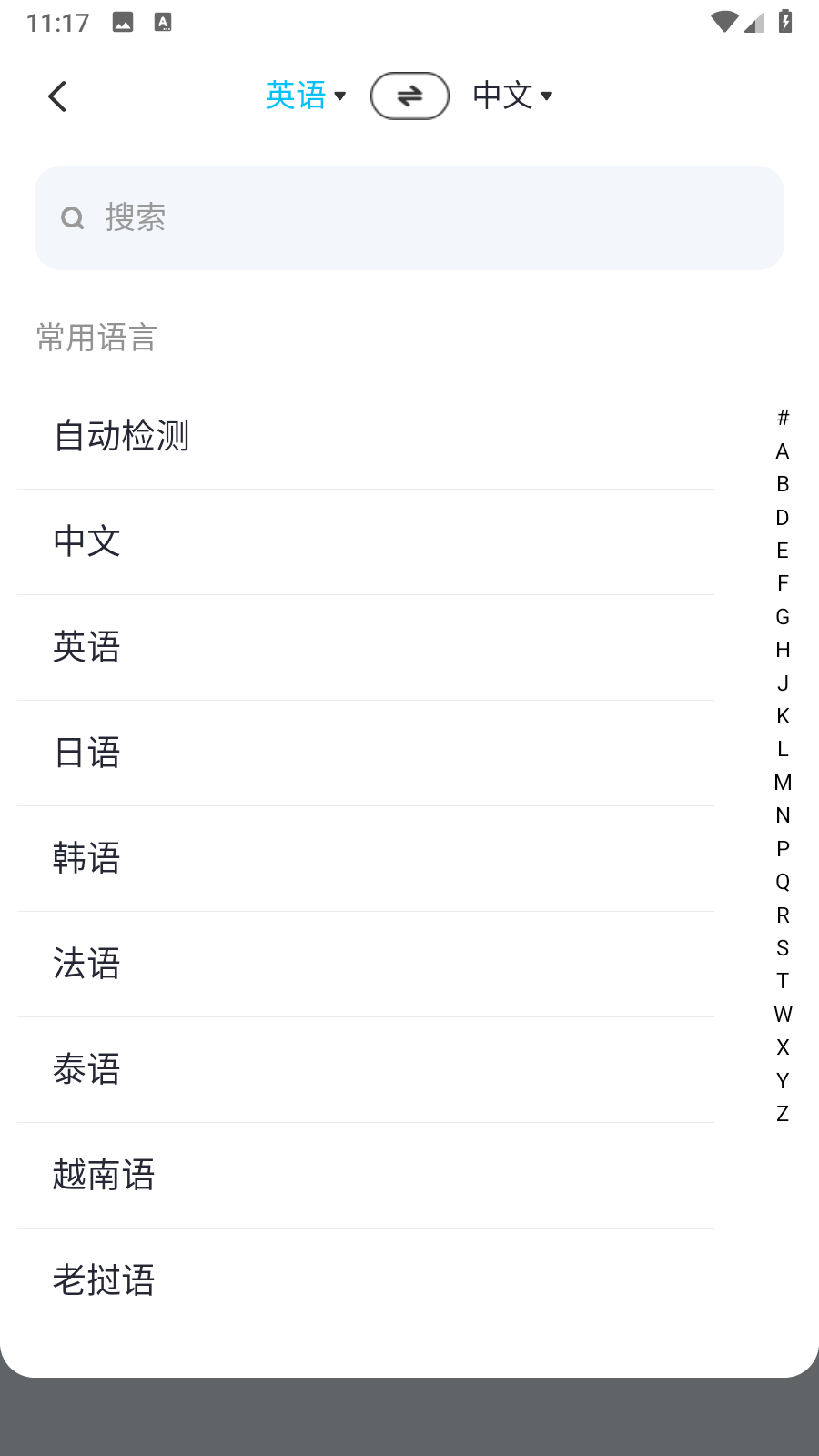
Task: Jump to letter M in the index
Action: pyautogui.click(x=783, y=783)
